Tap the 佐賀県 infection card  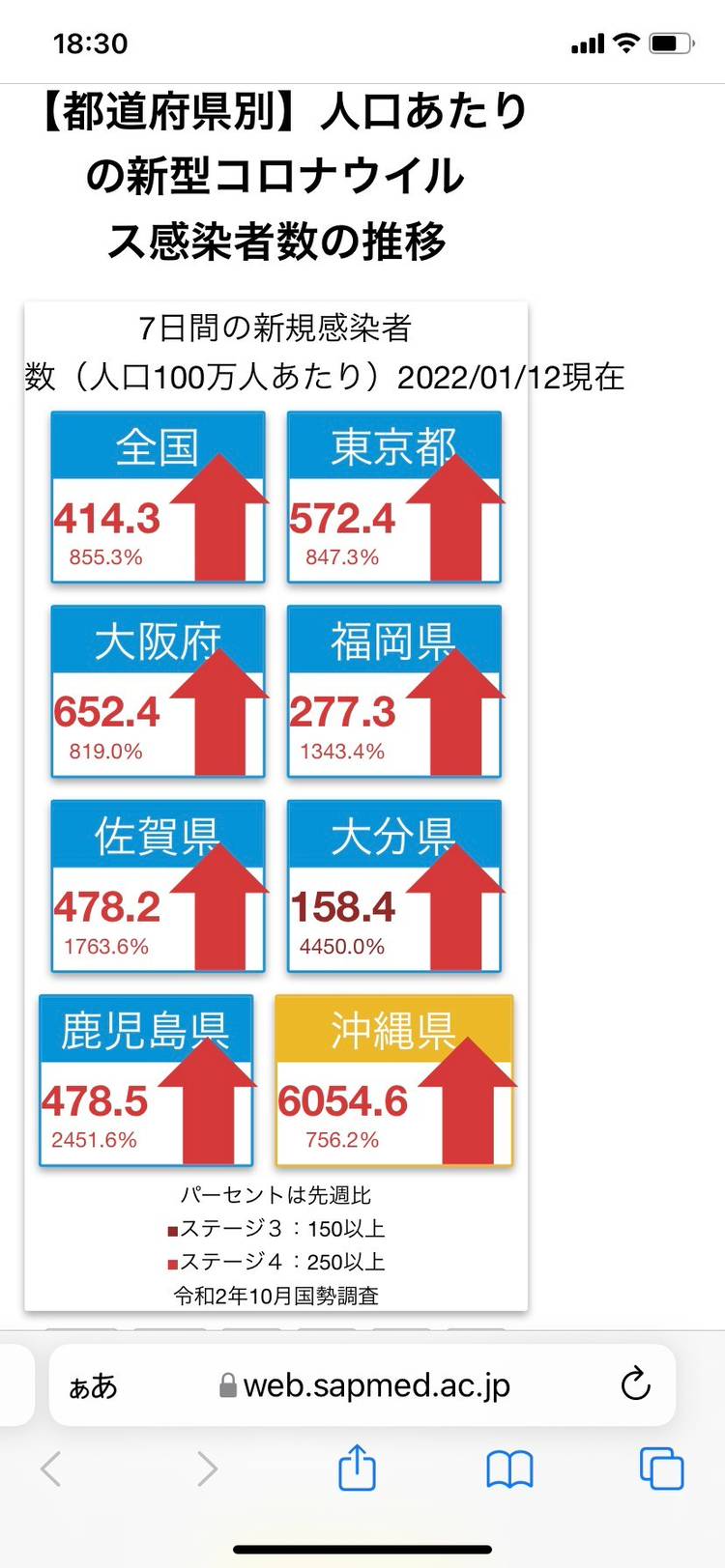click(158, 886)
